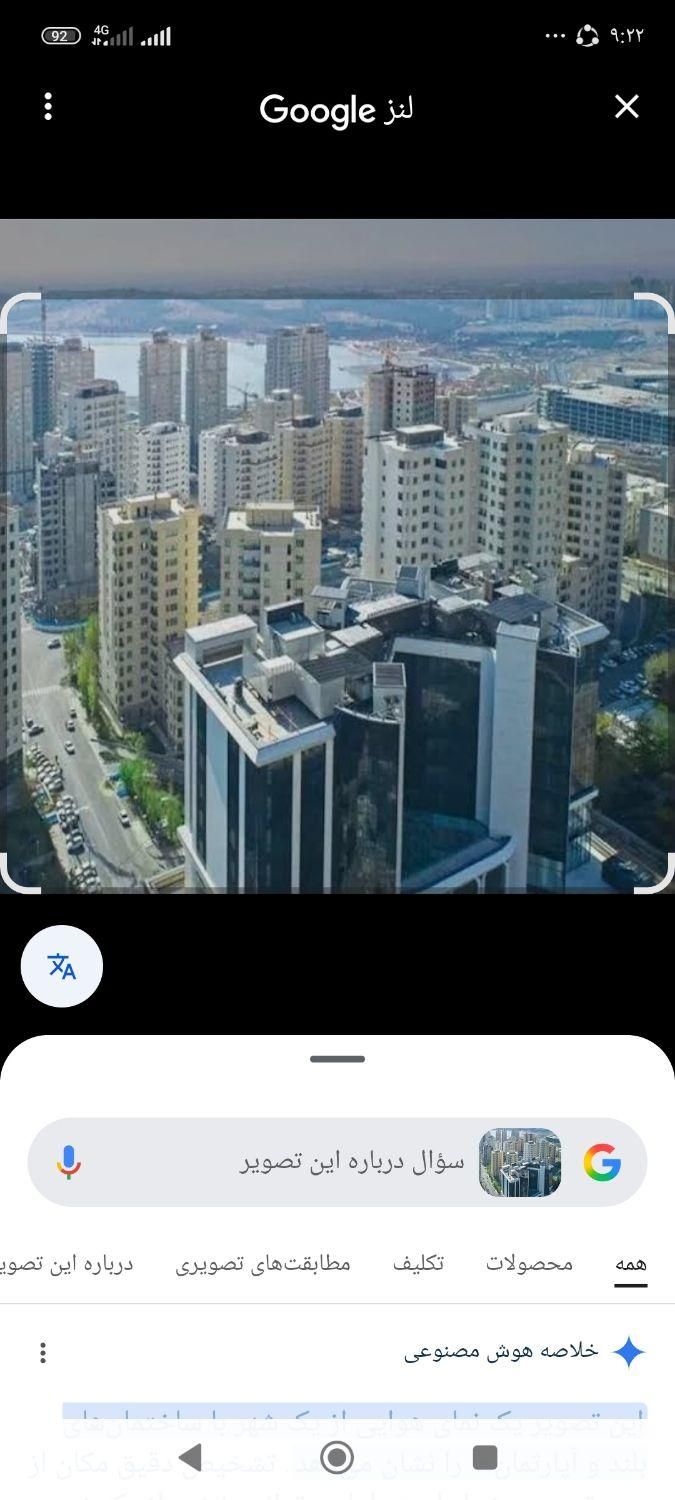
Task: Go to the home screen
Action: (338, 1457)
